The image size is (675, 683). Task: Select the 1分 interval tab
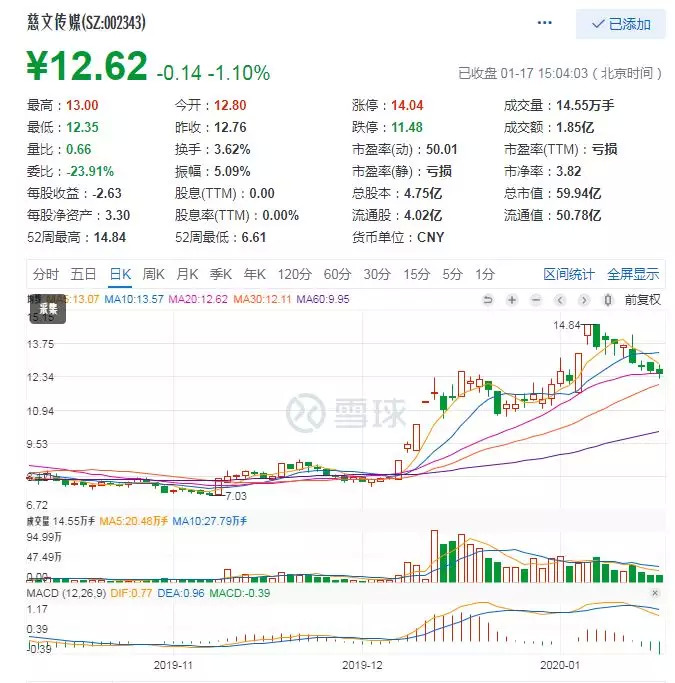(485, 274)
